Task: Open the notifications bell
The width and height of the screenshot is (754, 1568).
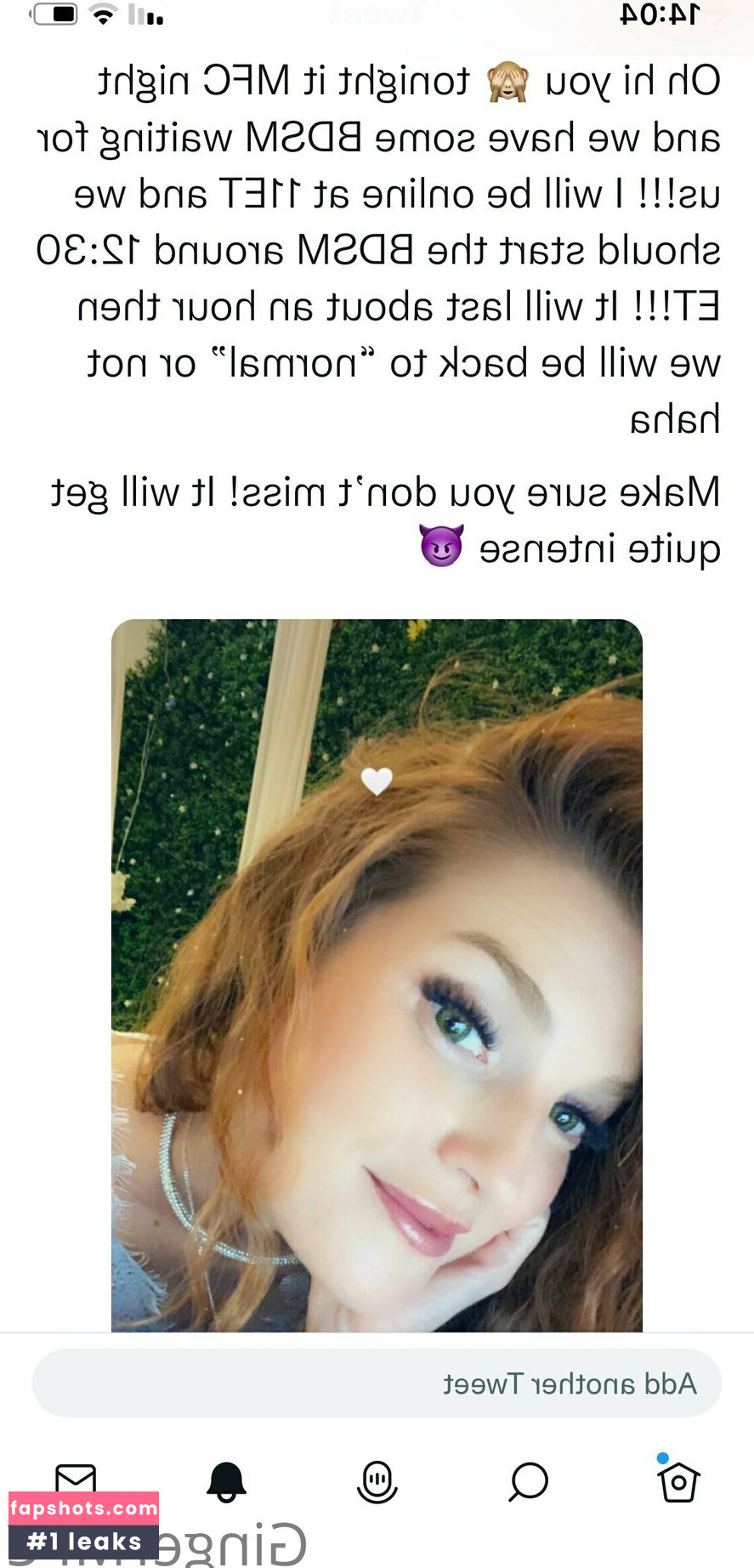Action: pos(226,1482)
